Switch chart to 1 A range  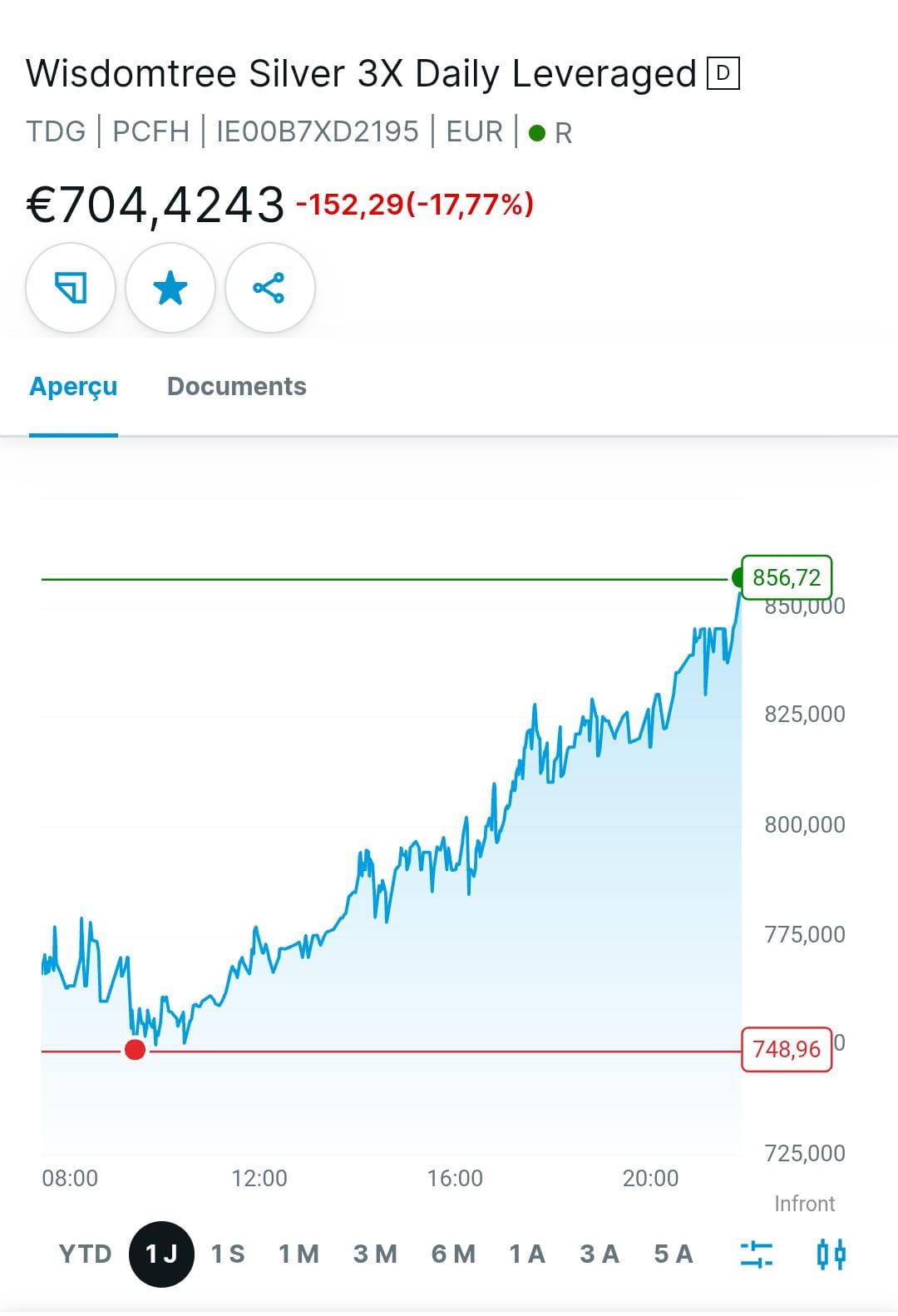click(x=527, y=1254)
